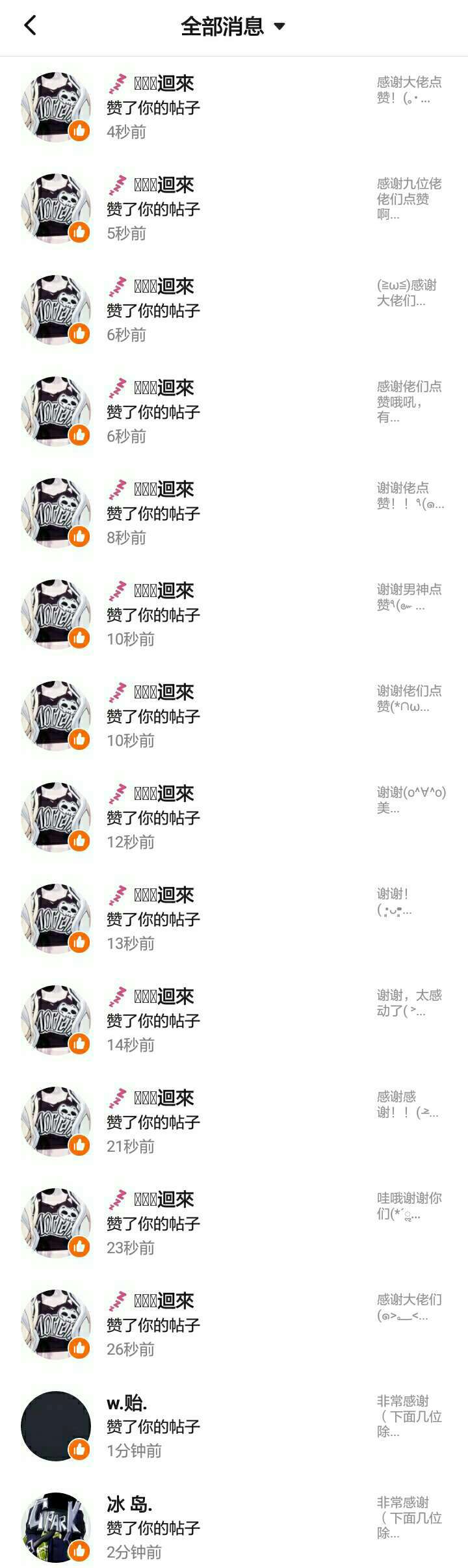468x1568 pixels.
Task: Open the like notification from 8秒前
Action: point(234,513)
